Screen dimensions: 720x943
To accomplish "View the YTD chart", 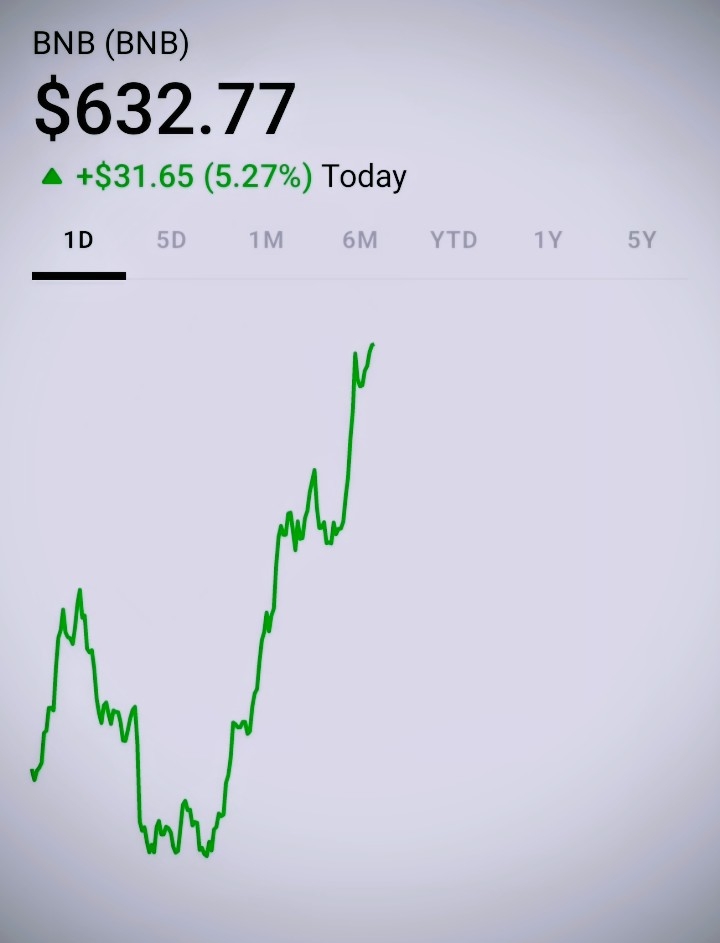I will (454, 241).
